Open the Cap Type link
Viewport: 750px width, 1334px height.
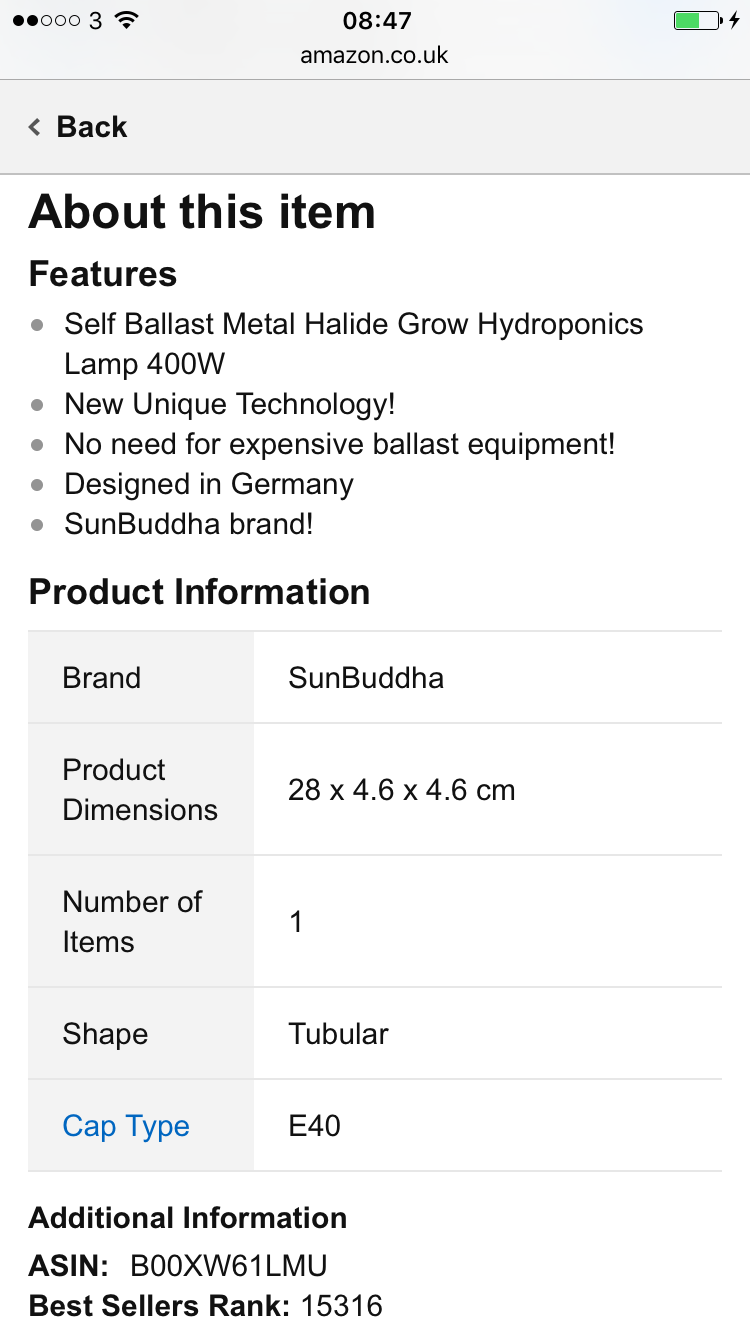point(126,1126)
